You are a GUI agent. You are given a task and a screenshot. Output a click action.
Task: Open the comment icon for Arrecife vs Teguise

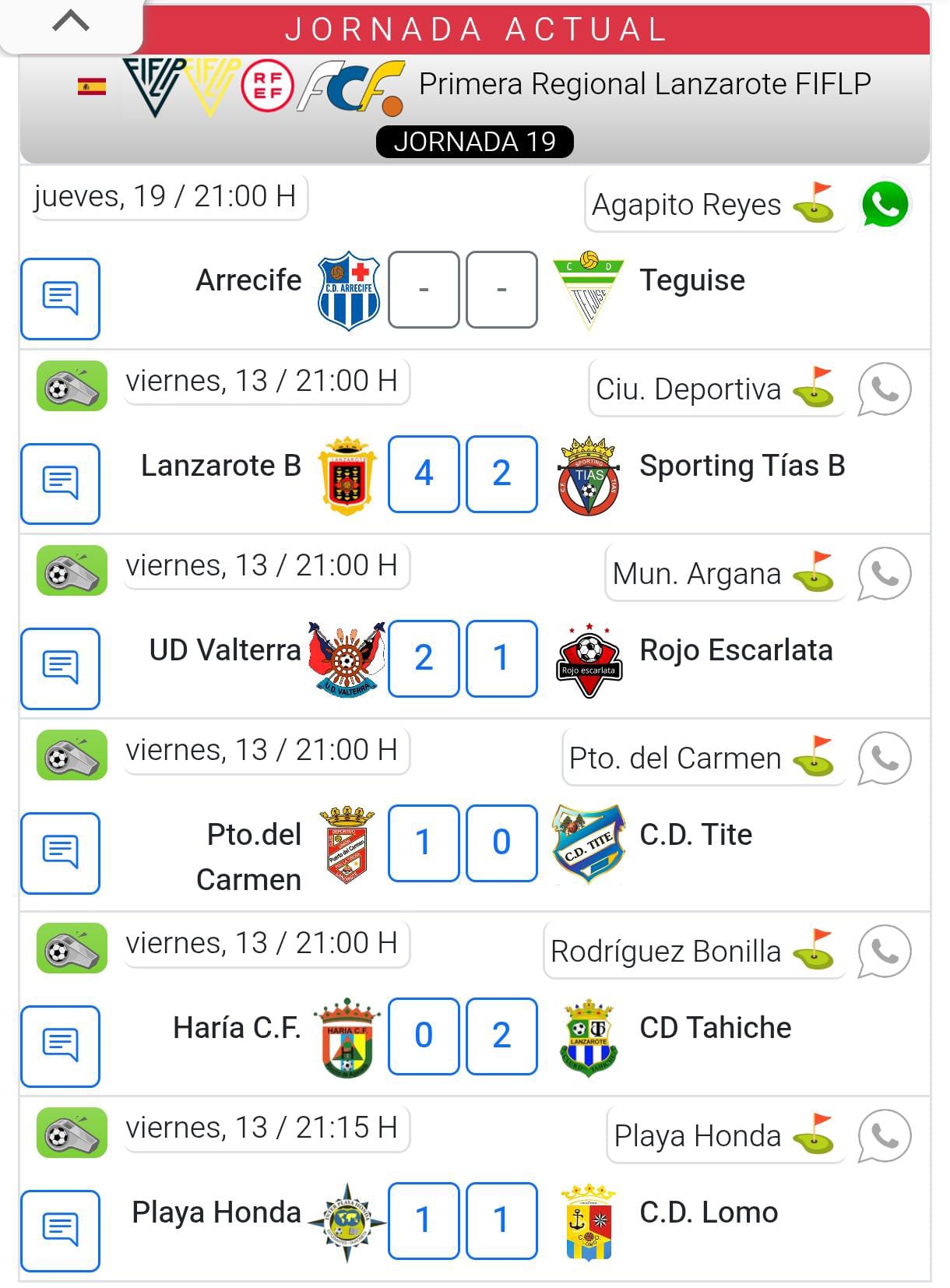[60, 298]
